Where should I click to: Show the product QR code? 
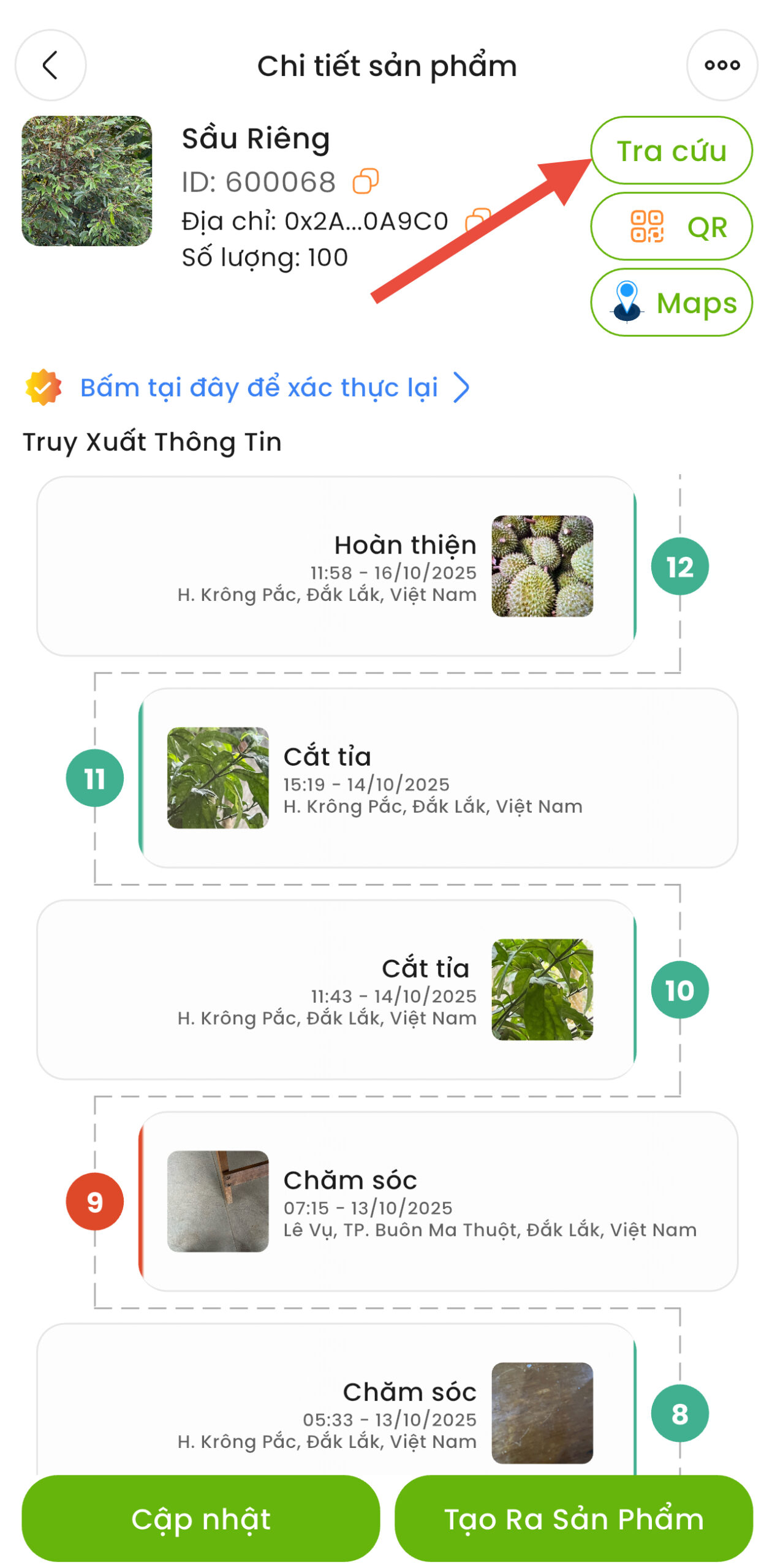pos(670,226)
